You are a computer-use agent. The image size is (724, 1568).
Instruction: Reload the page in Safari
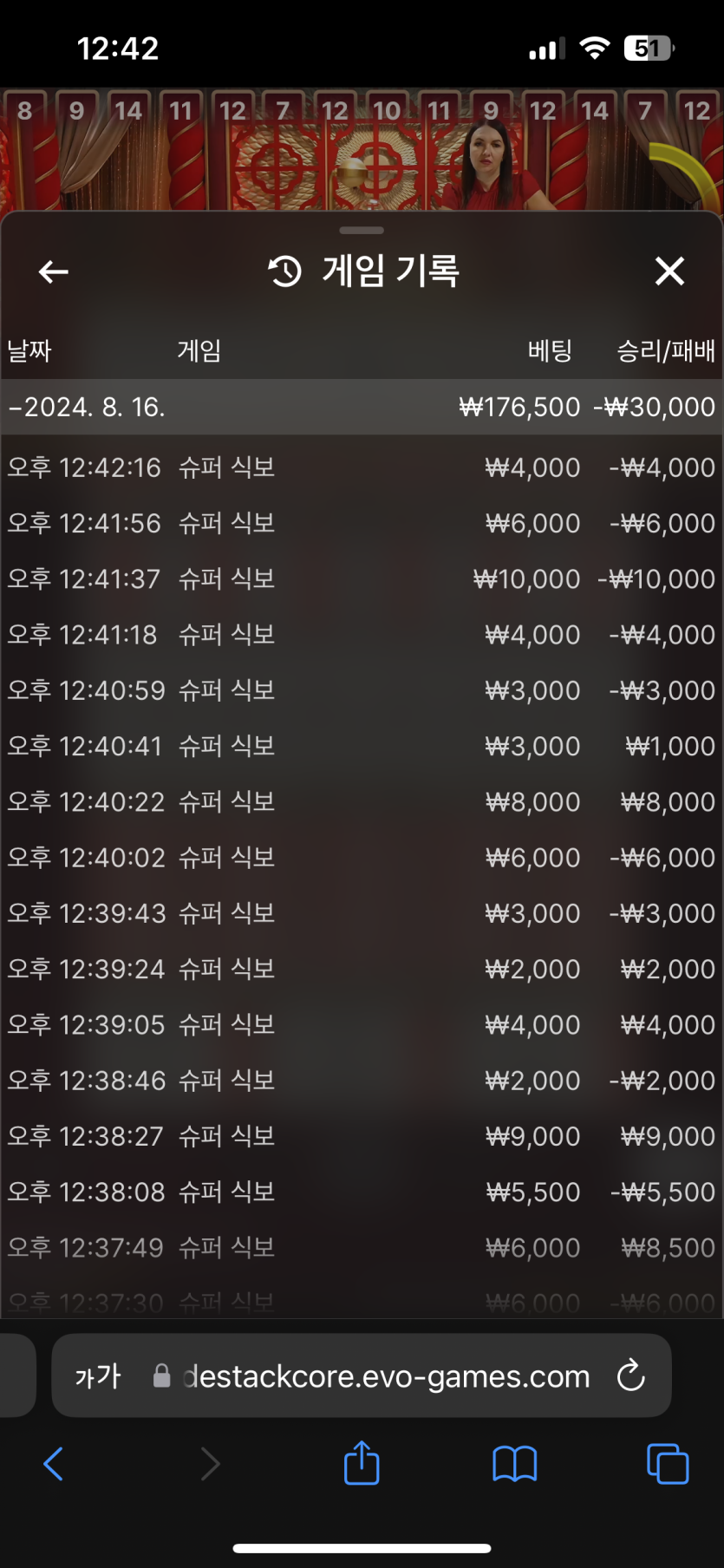click(630, 1375)
